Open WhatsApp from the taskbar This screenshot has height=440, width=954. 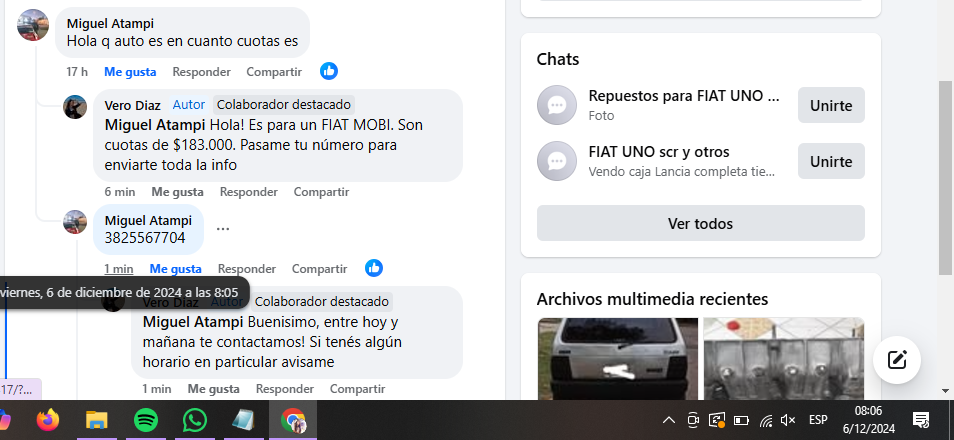195,420
